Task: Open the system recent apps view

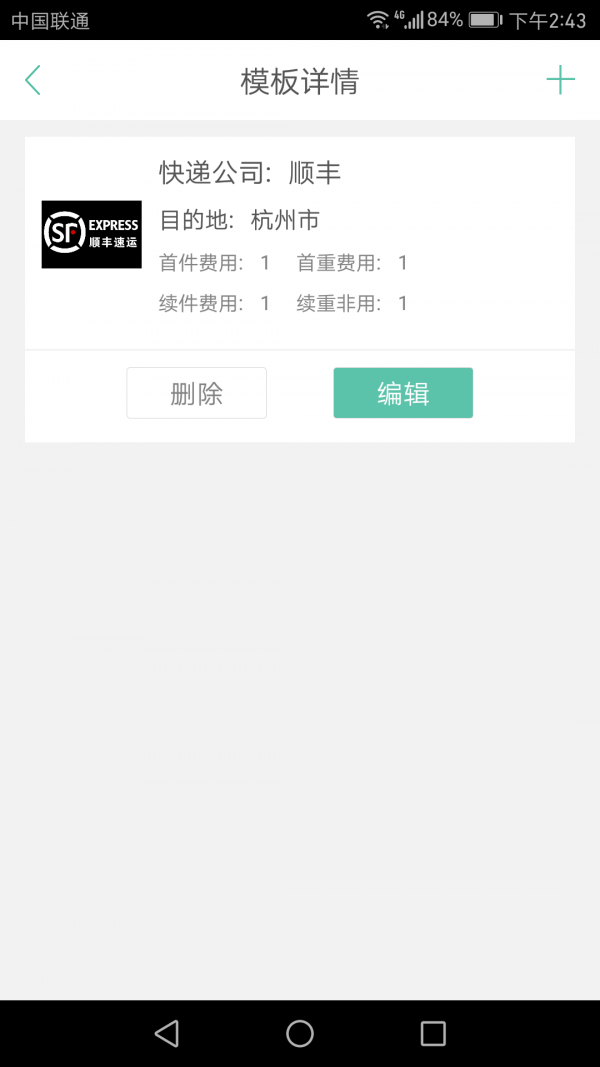Action: (x=433, y=1033)
